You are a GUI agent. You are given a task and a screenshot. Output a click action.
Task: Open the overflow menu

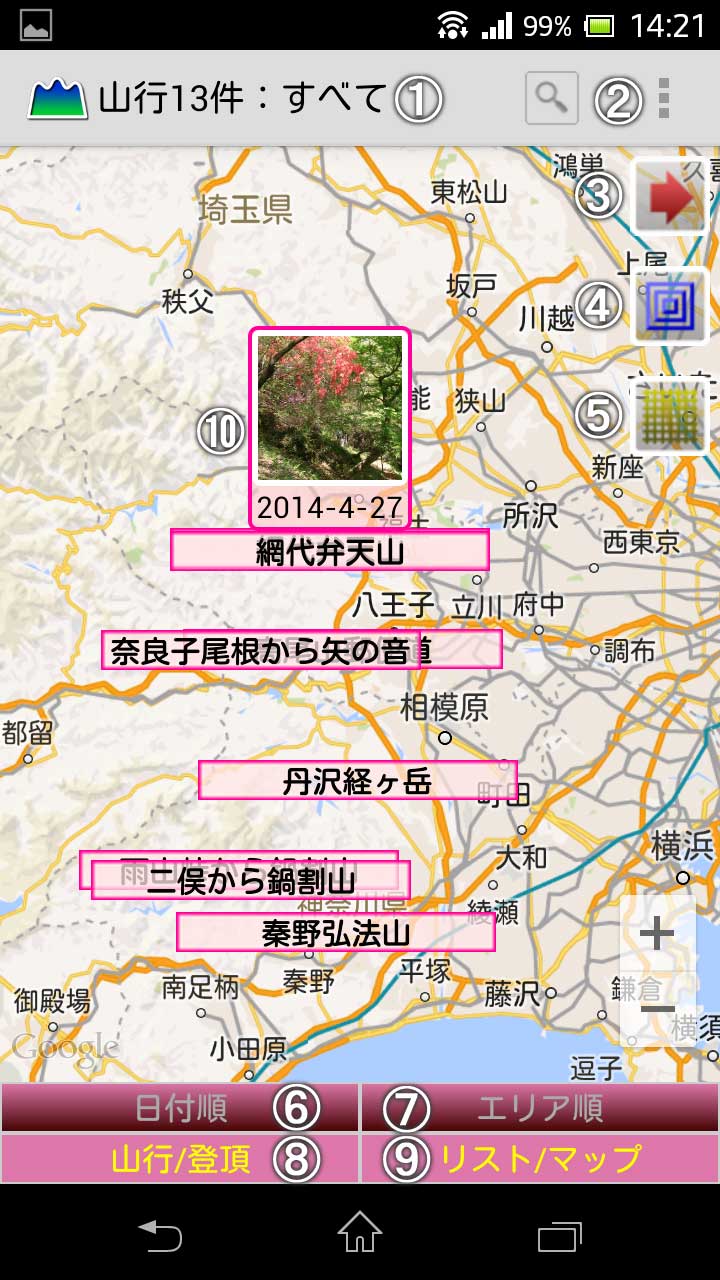pyautogui.click(x=664, y=98)
